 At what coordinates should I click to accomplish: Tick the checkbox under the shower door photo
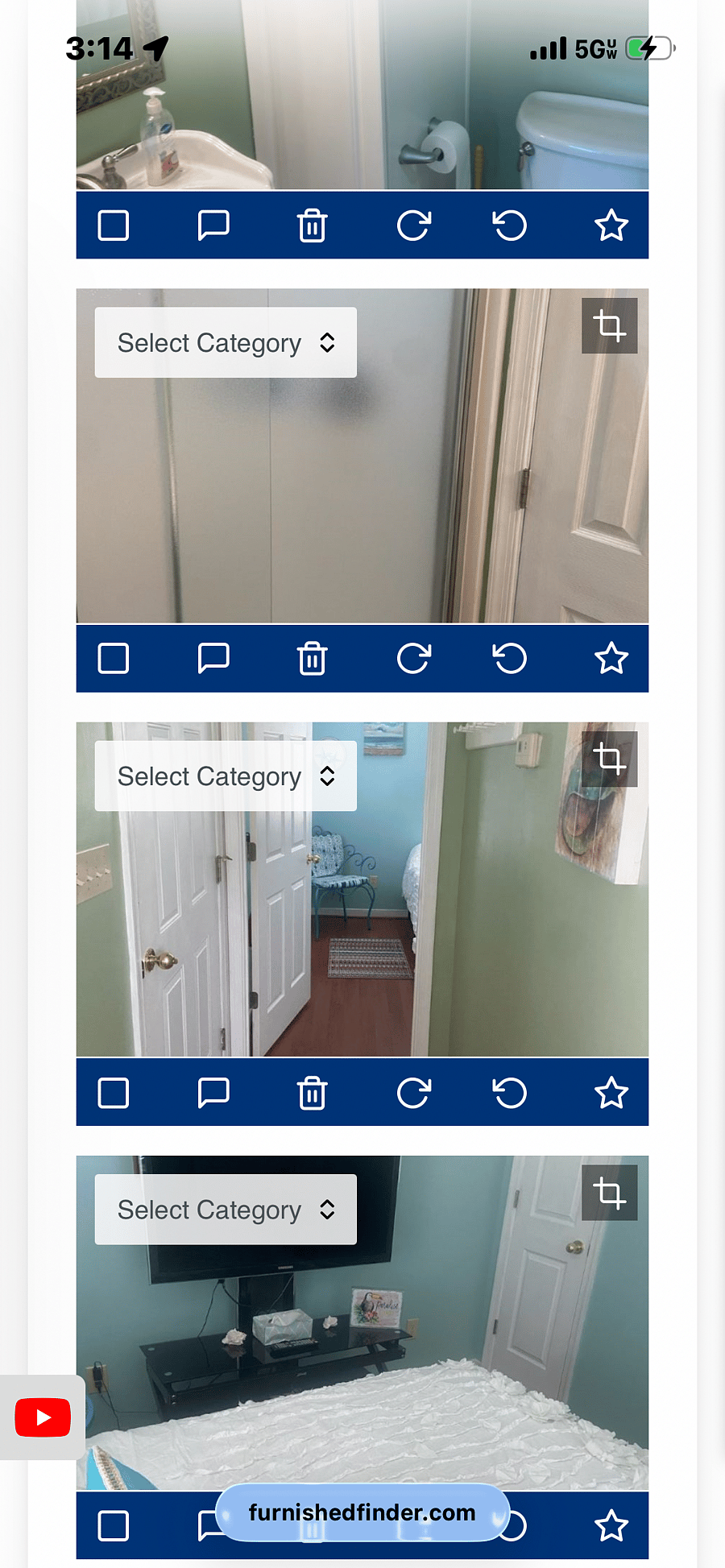click(x=114, y=659)
